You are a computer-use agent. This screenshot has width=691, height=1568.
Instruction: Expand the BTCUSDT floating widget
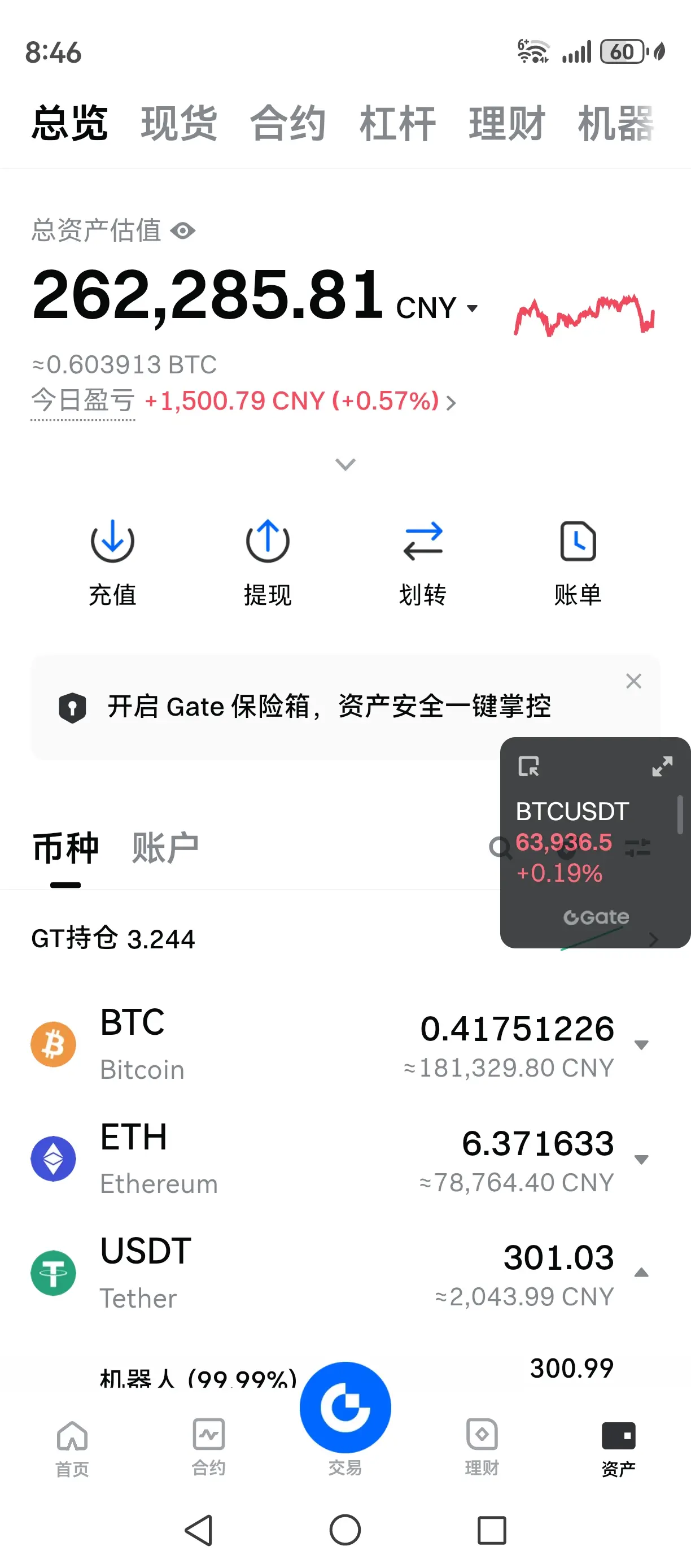(x=662, y=766)
